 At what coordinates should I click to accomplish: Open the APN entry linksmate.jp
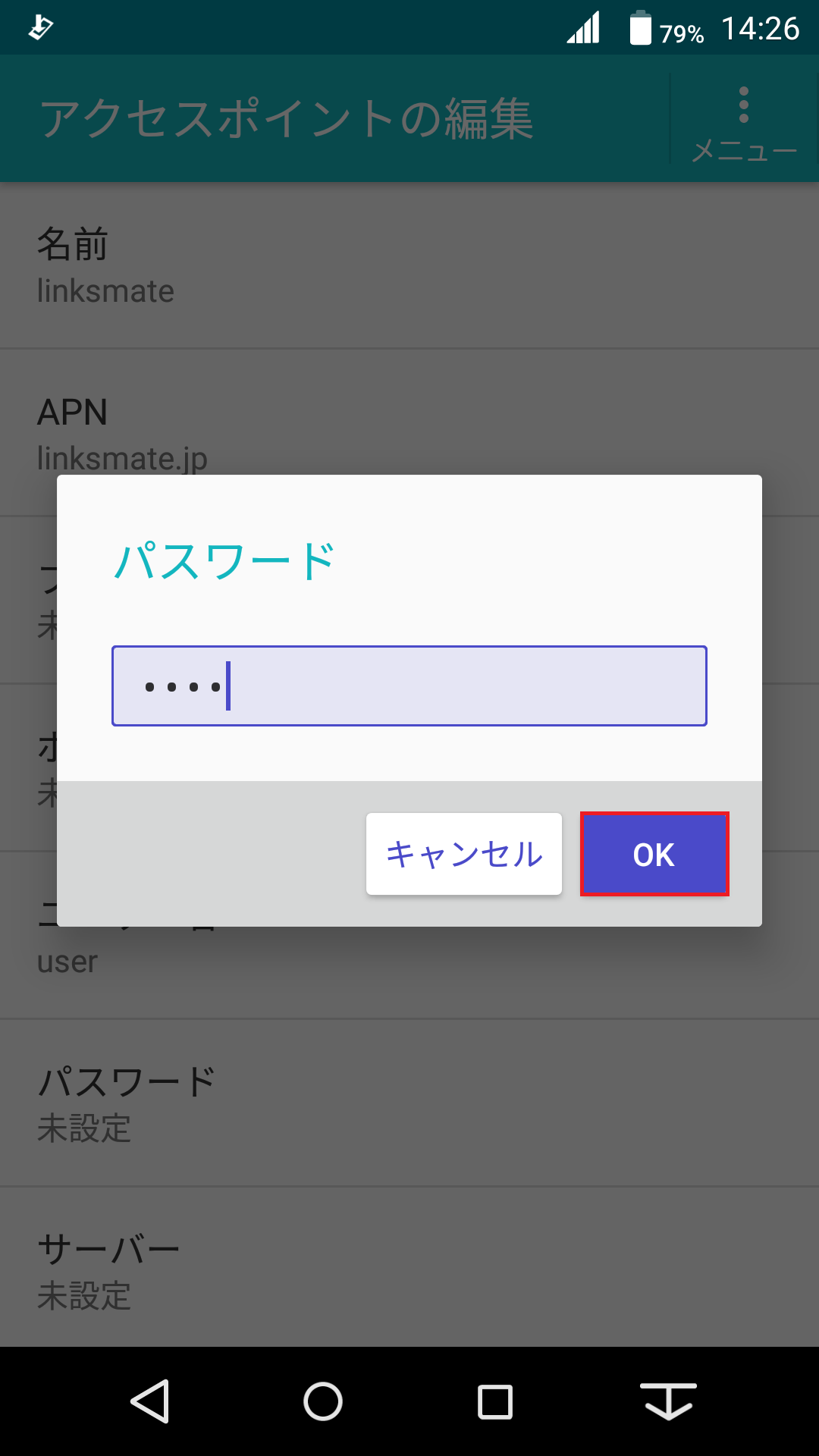click(227, 432)
